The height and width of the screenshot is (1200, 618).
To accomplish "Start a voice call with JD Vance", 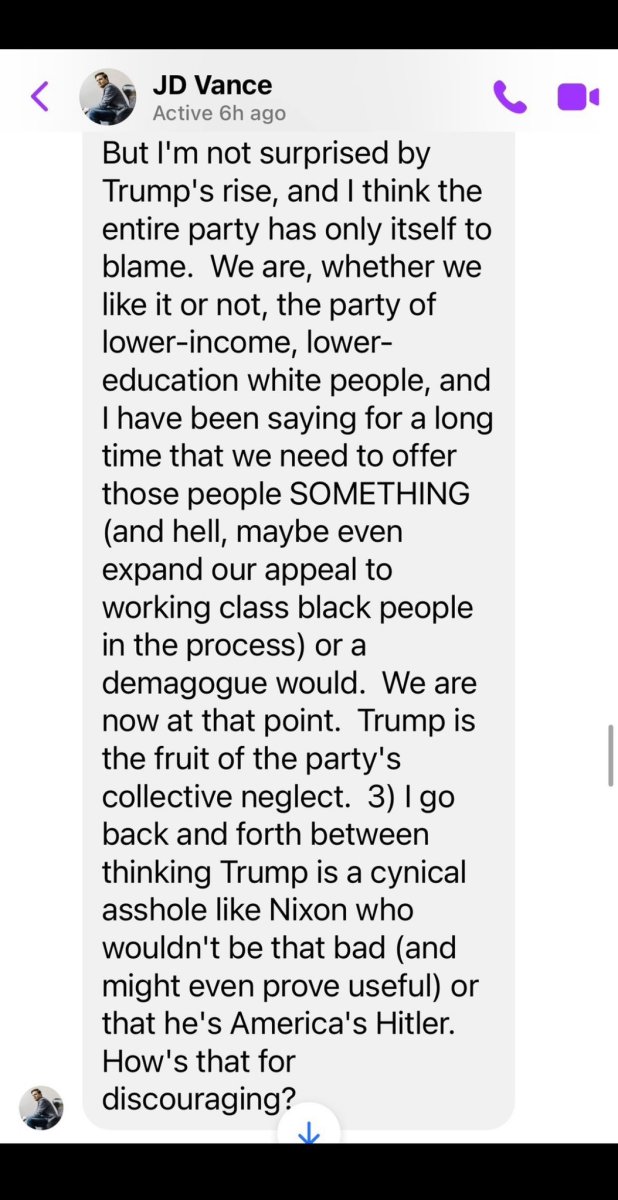I will [x=510, y=97].
